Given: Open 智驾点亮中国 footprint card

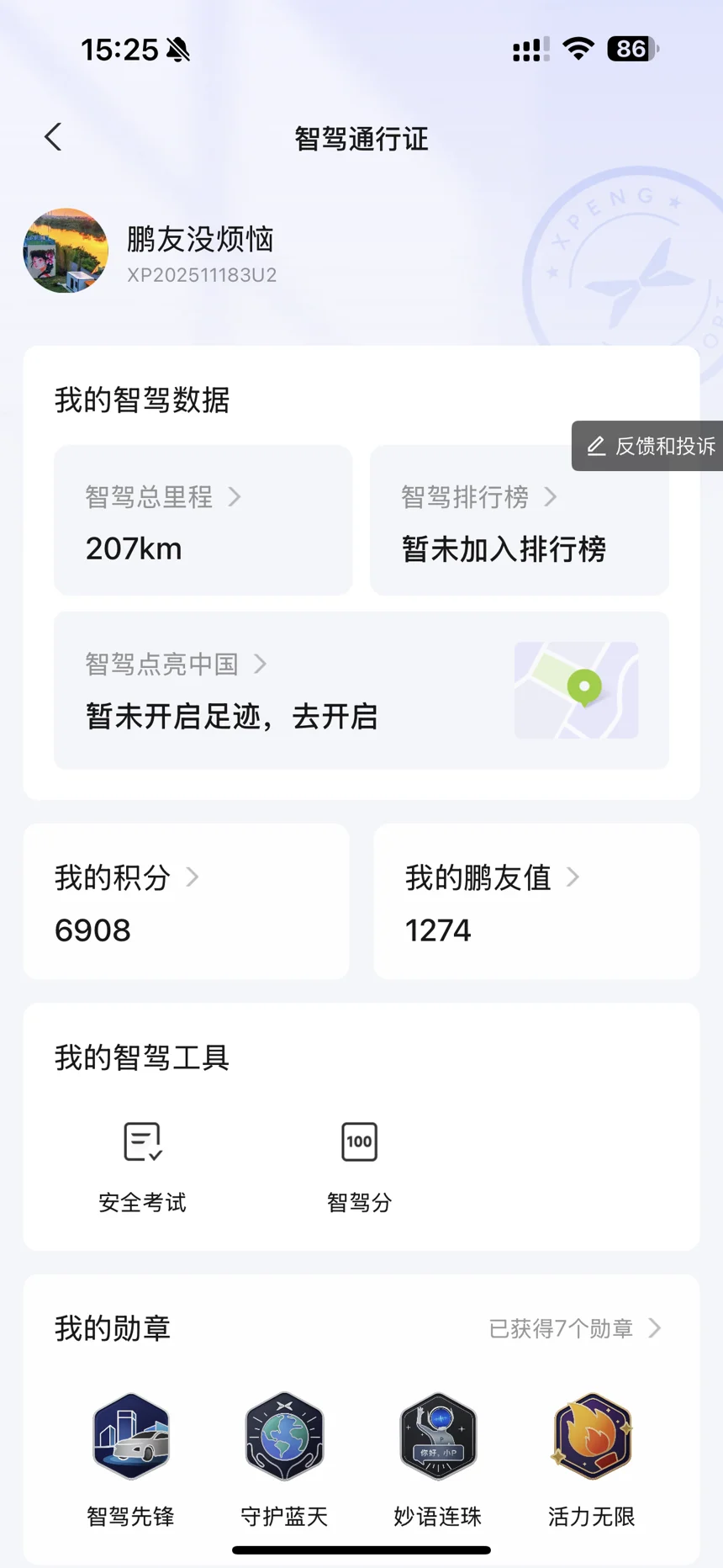Looking at the screenshot, I should (361, 691).
